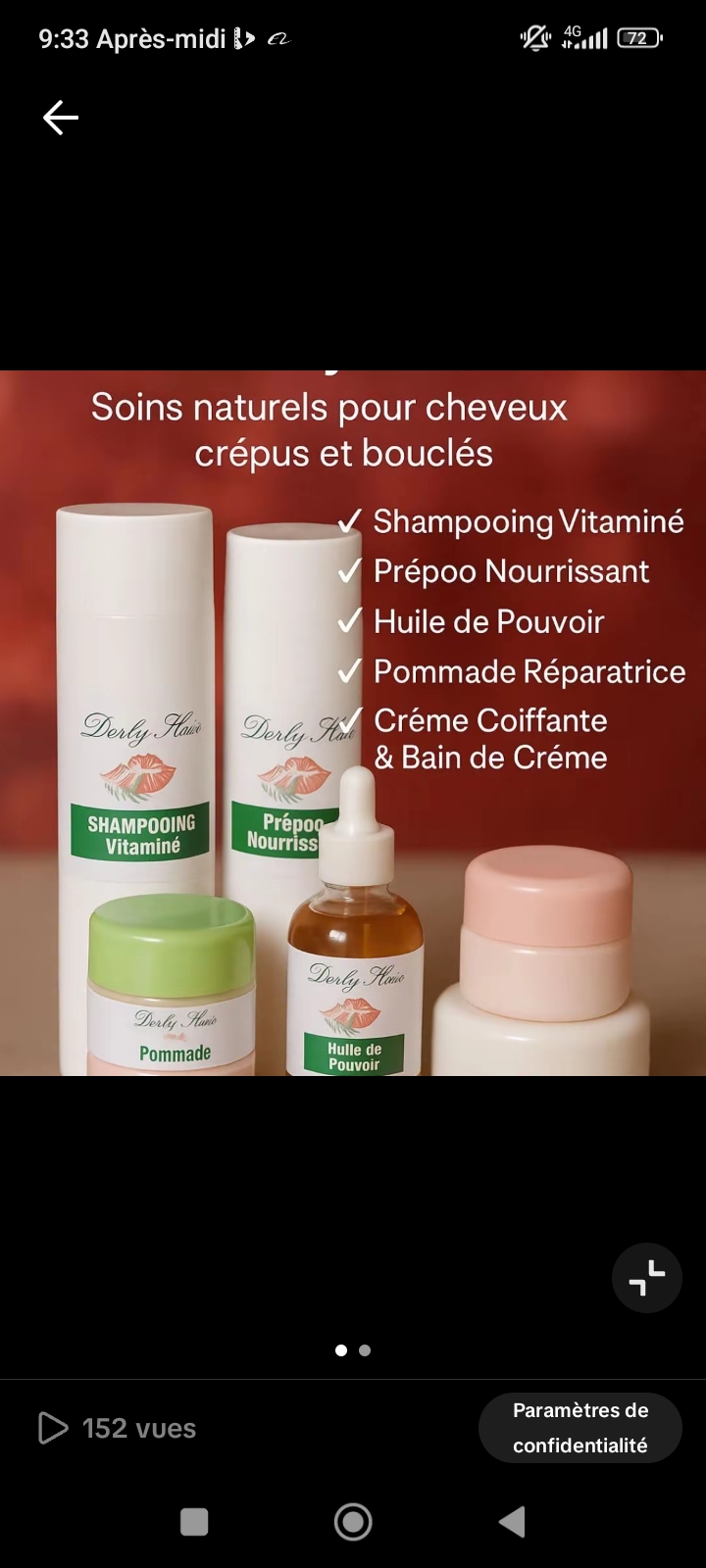
Task: Tap the fullscreen collapse icon
Action: click(646, 1278)
